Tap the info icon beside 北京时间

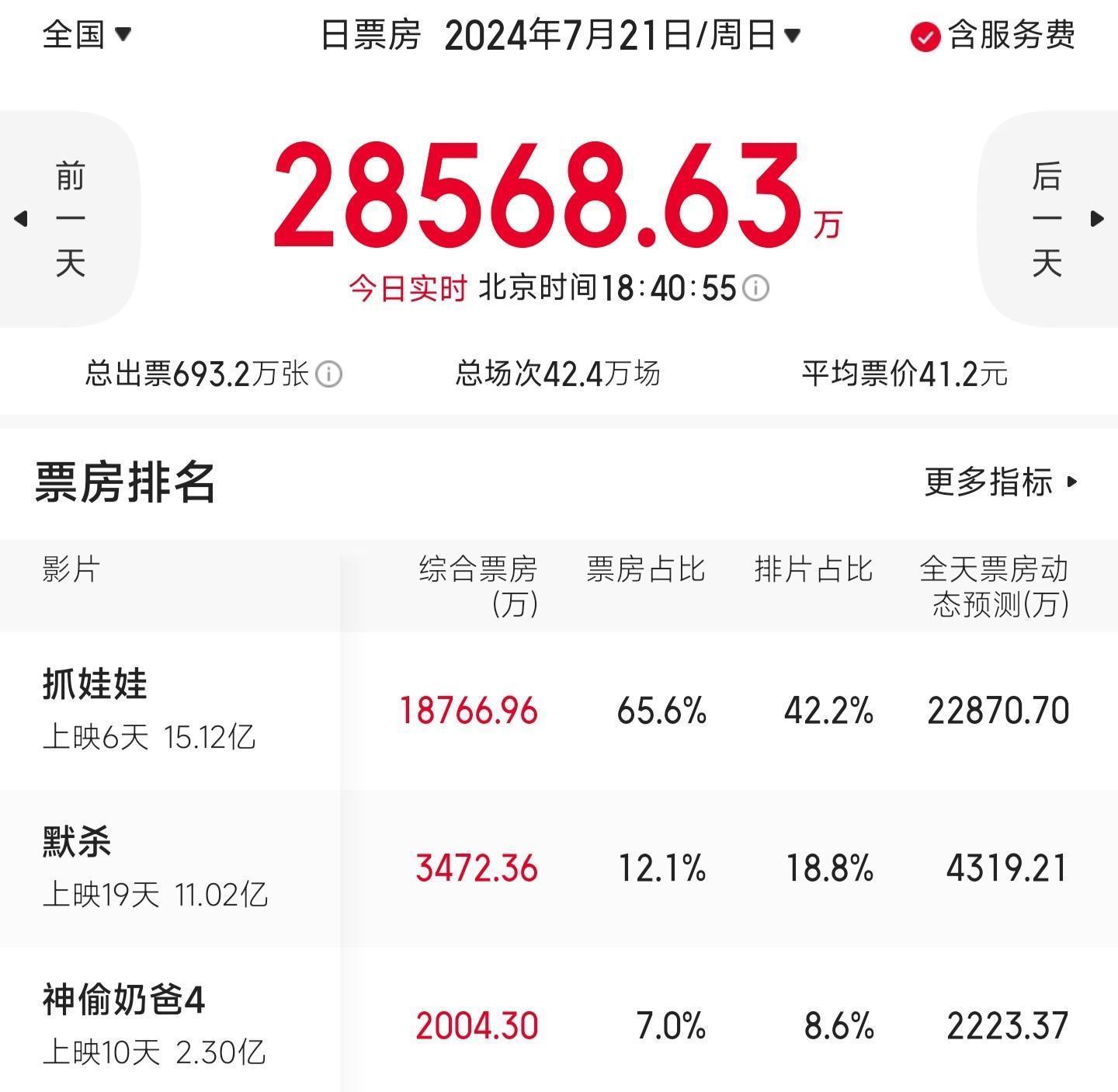coord(755,288)
